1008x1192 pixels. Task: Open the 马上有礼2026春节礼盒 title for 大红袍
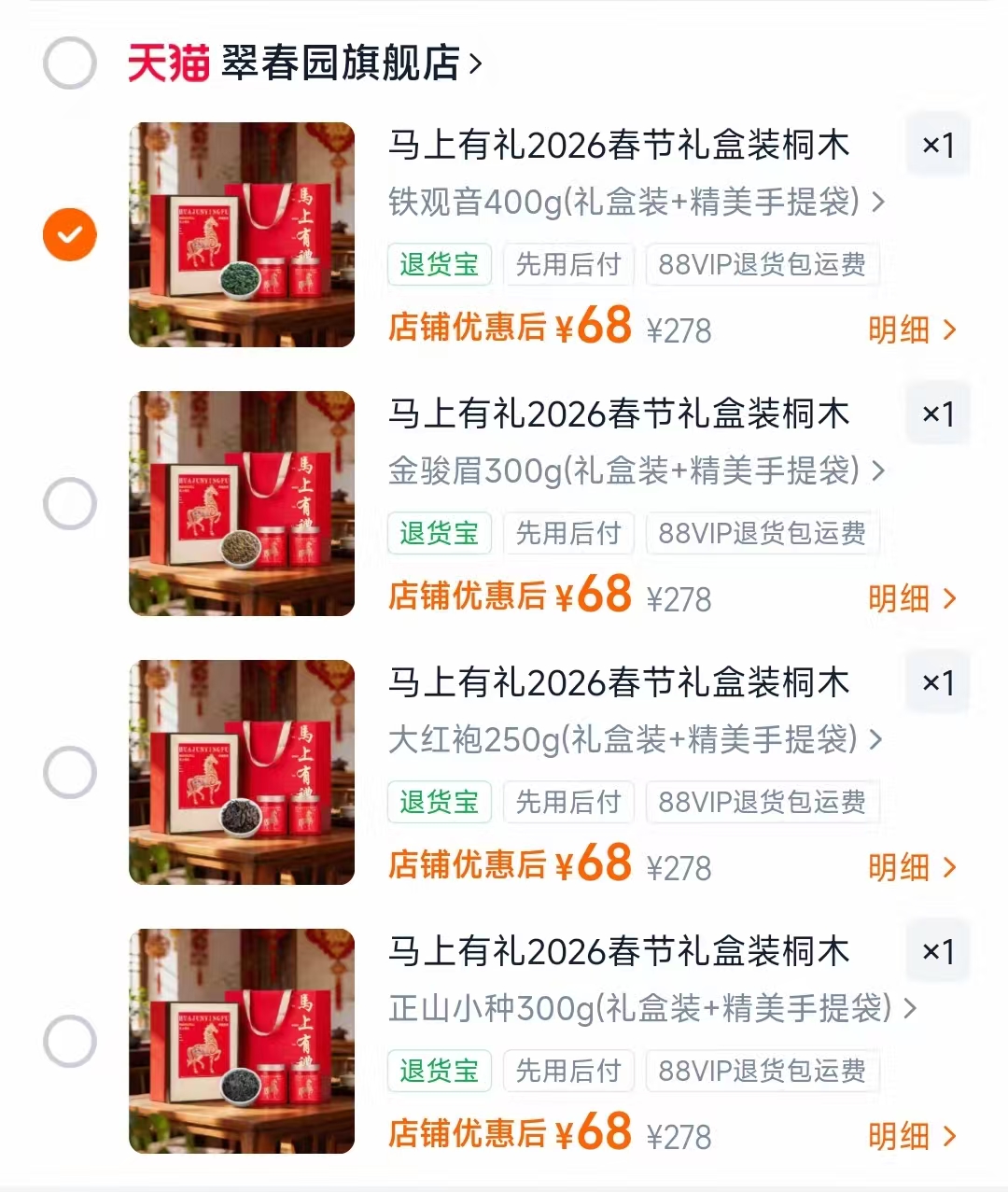click(620, 682)
